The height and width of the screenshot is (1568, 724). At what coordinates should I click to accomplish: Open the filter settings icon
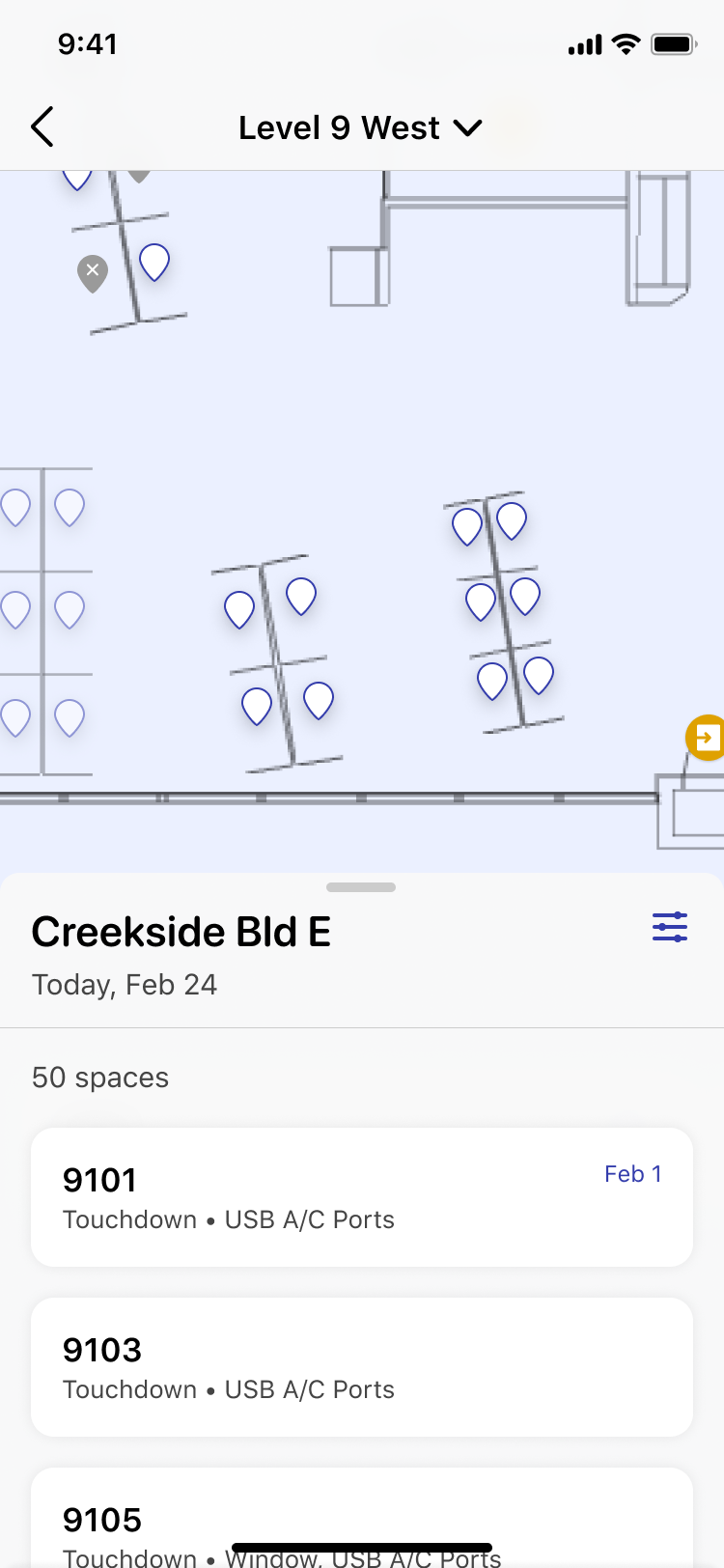click(x=670, y=927)
